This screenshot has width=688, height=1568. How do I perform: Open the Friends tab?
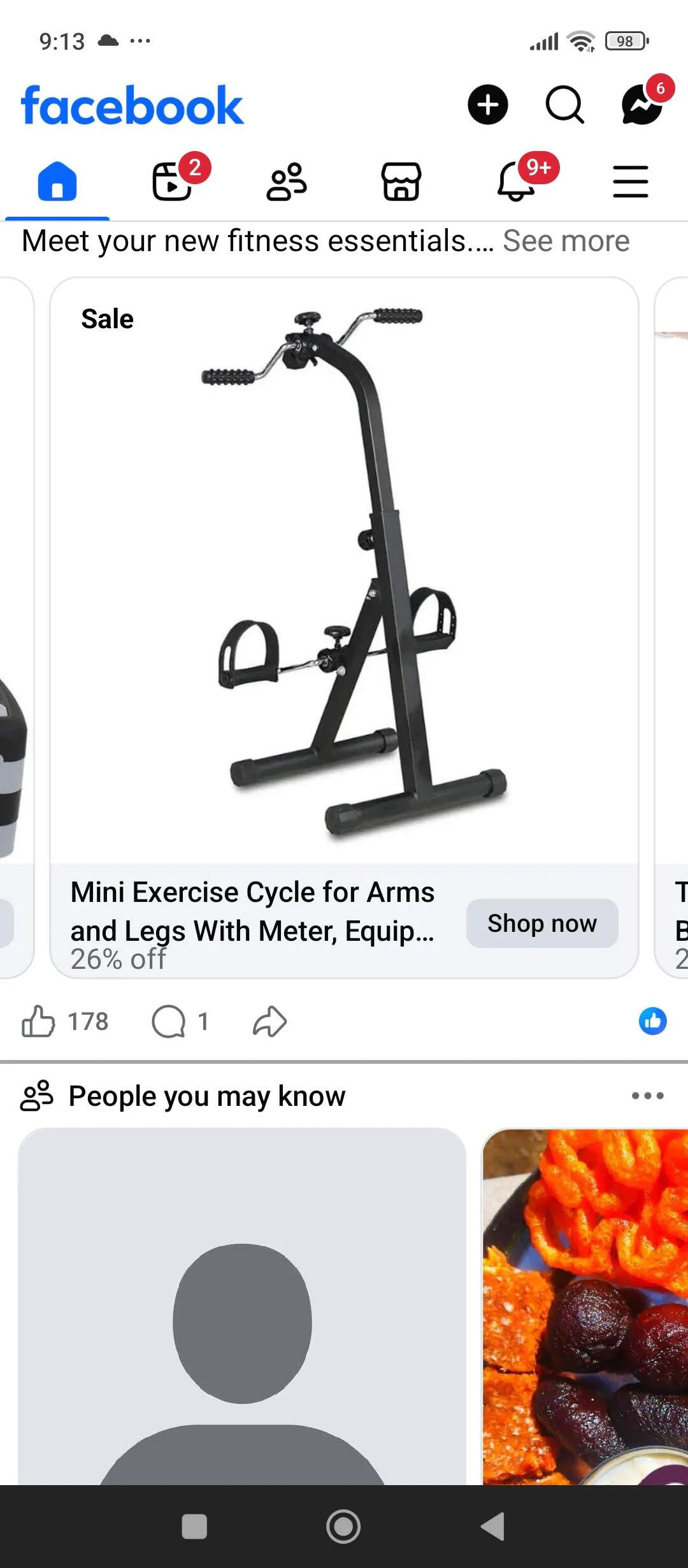(x=287, y=182)
